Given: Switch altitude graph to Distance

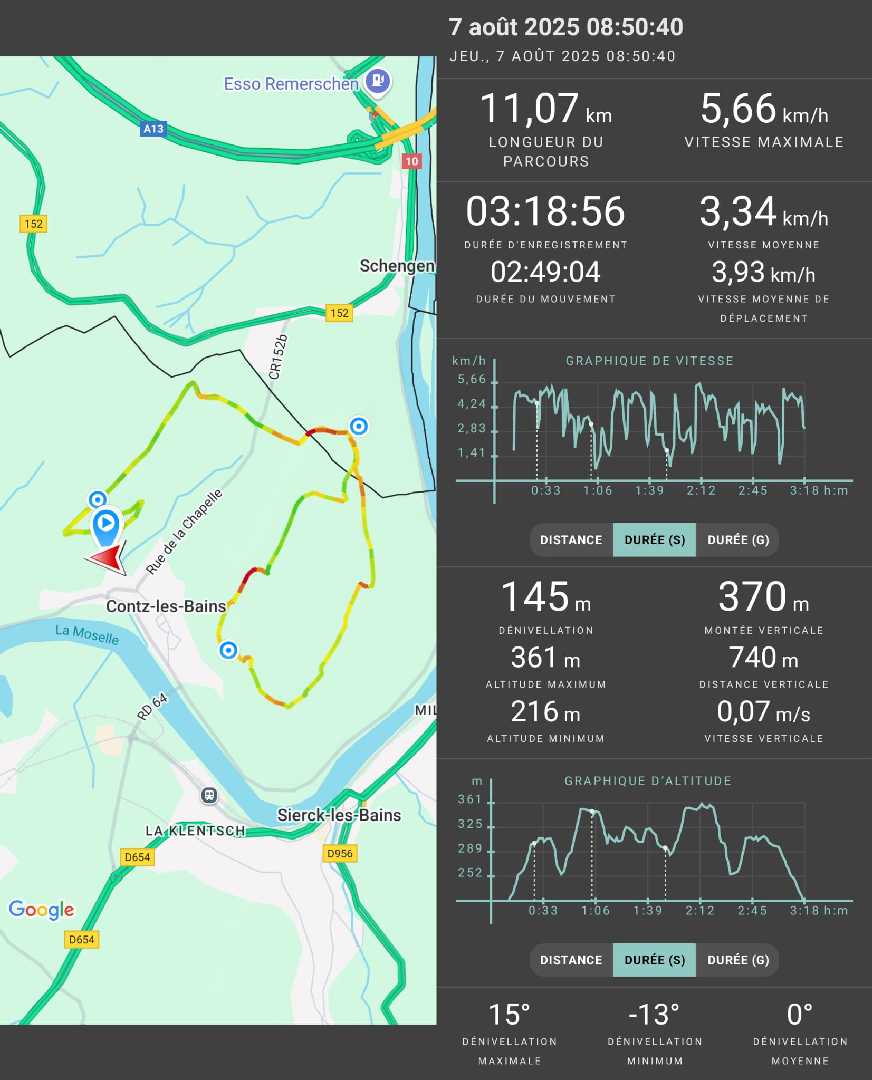Looking at the screenshot, I should point(571,960).
